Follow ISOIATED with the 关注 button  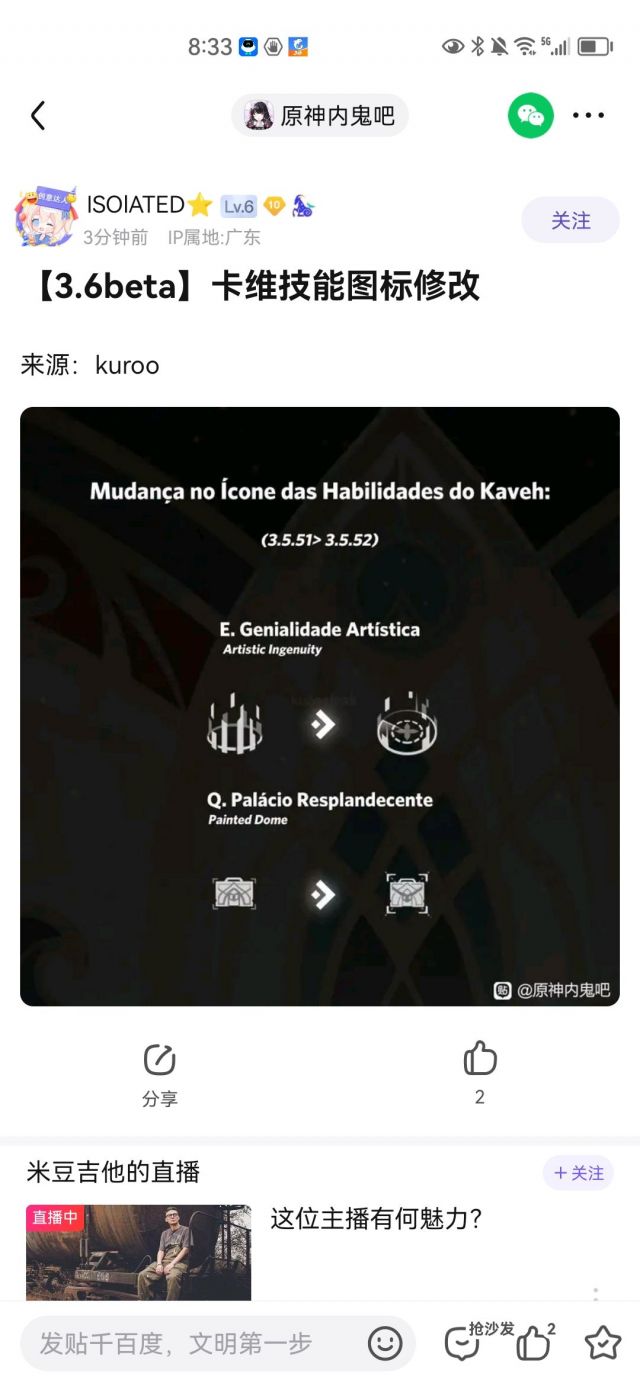[x=570, y=220]
